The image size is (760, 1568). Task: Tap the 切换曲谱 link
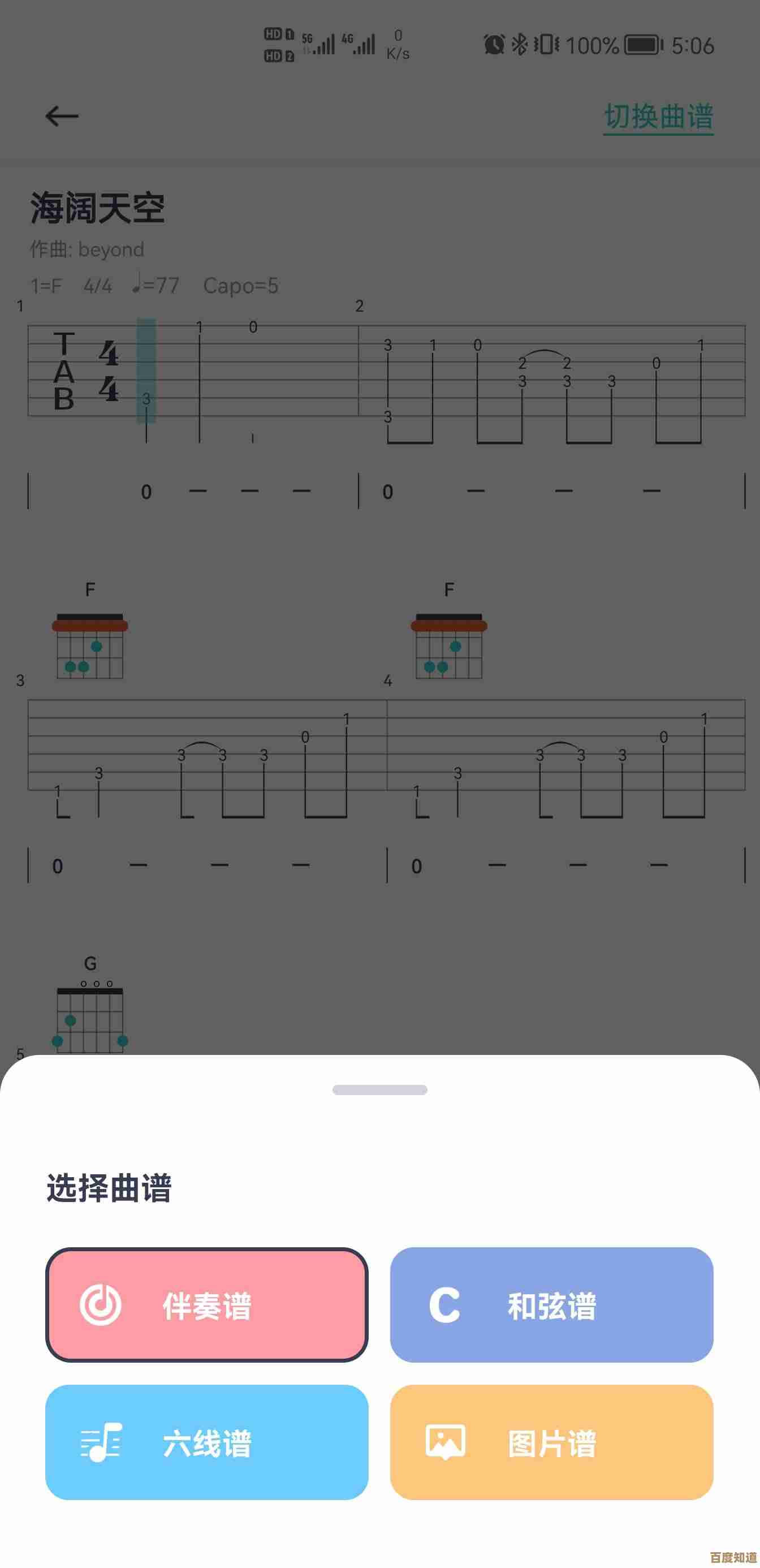point(658,117)
